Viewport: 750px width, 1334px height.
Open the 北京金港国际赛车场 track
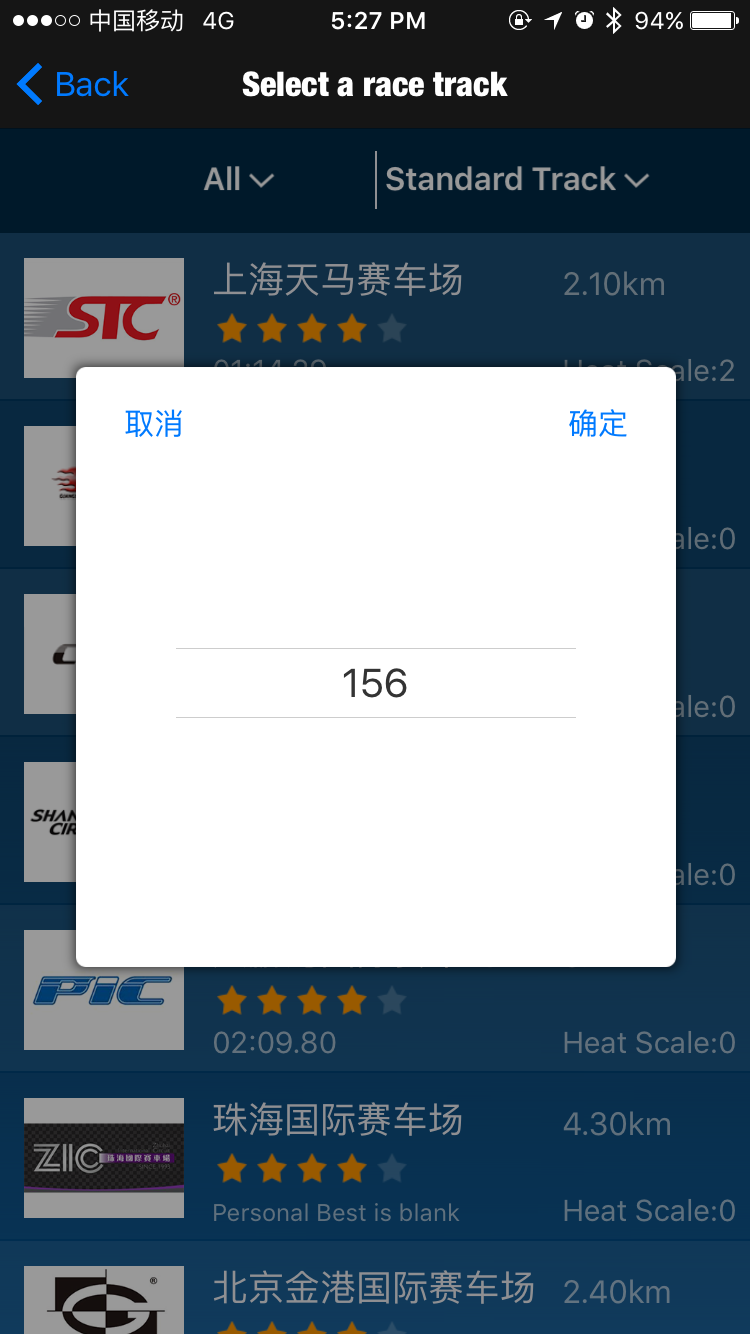point(373,1289)
